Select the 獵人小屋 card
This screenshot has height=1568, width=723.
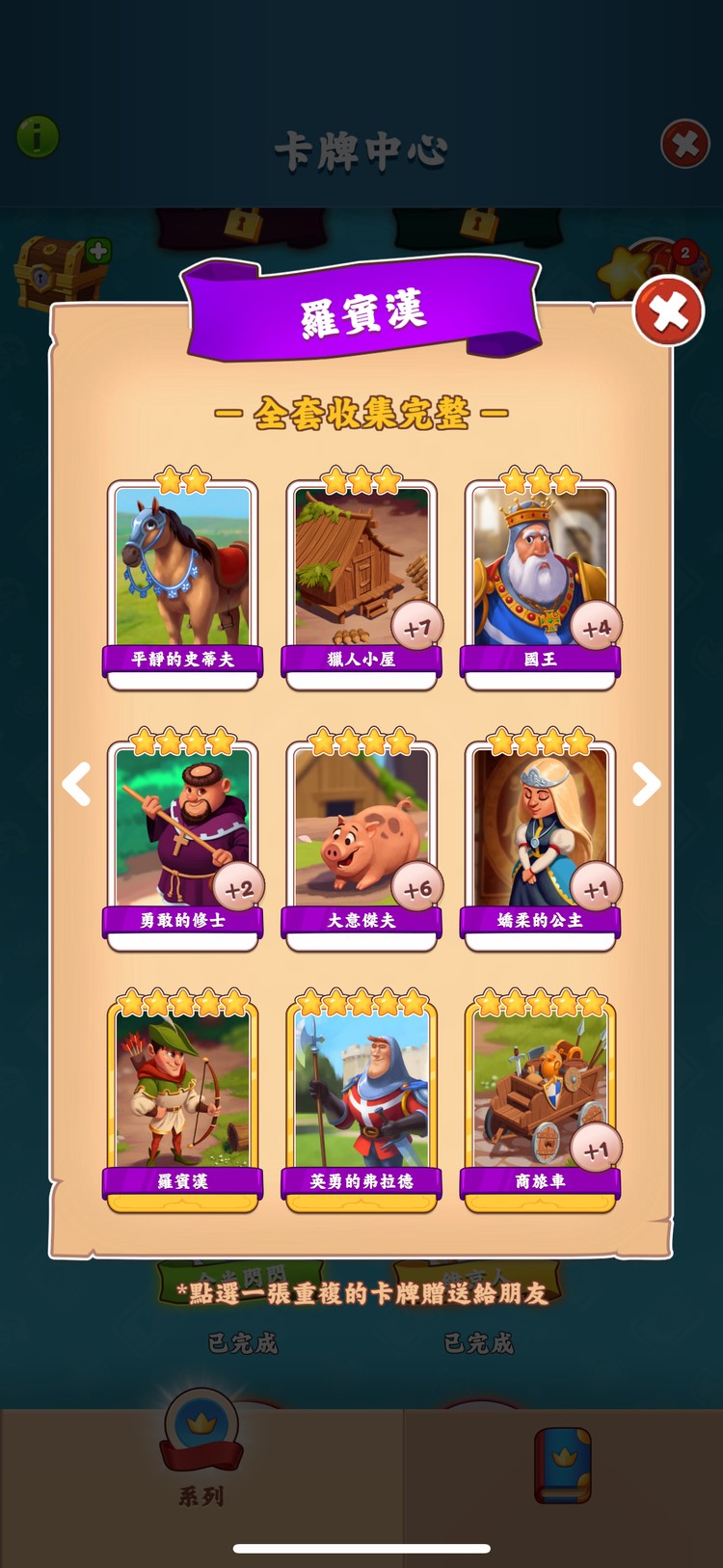coord(361,579)
